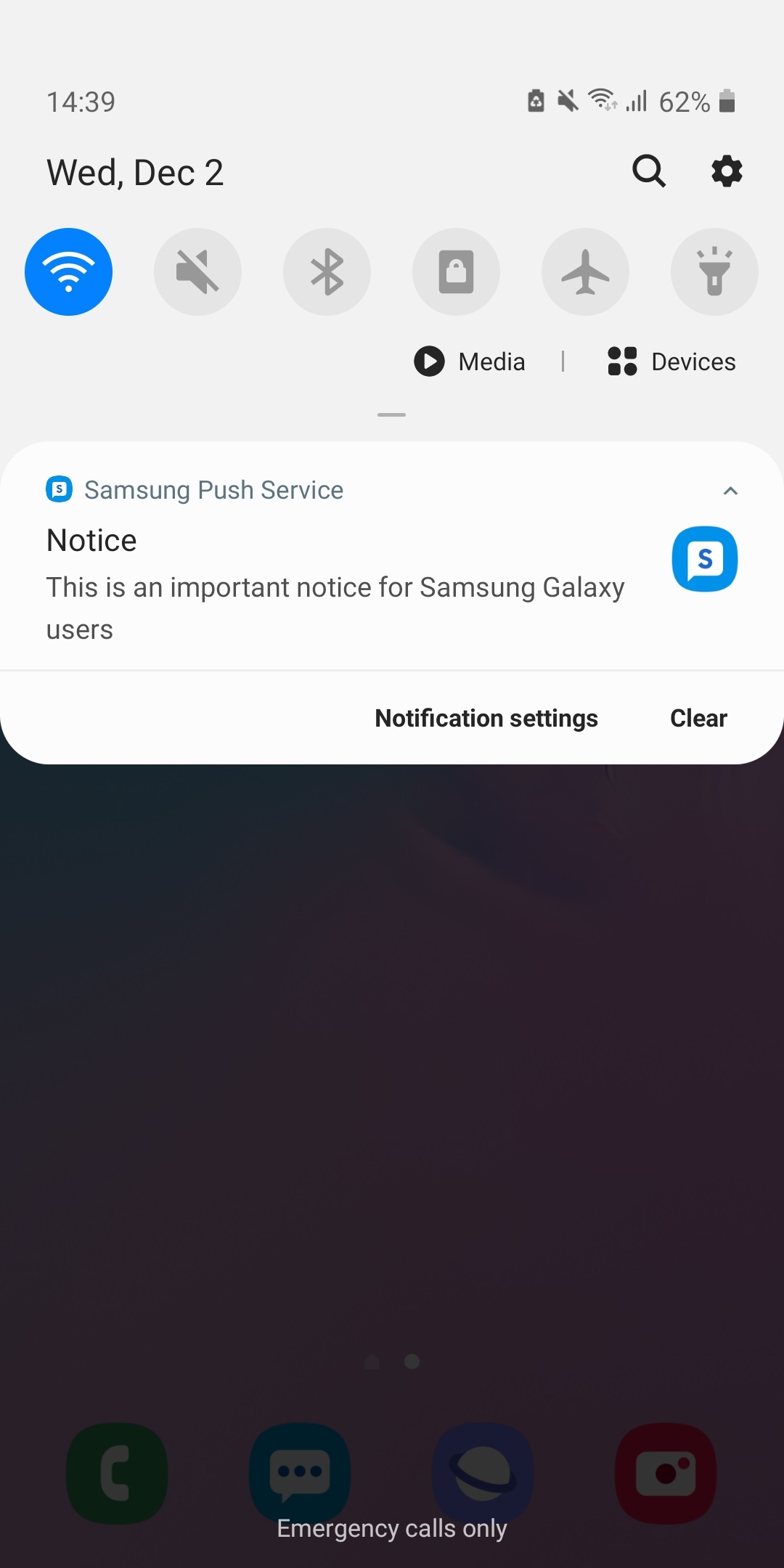784x1568 pixels.
Task: Enable airplane mode
Action: (585, 271)
